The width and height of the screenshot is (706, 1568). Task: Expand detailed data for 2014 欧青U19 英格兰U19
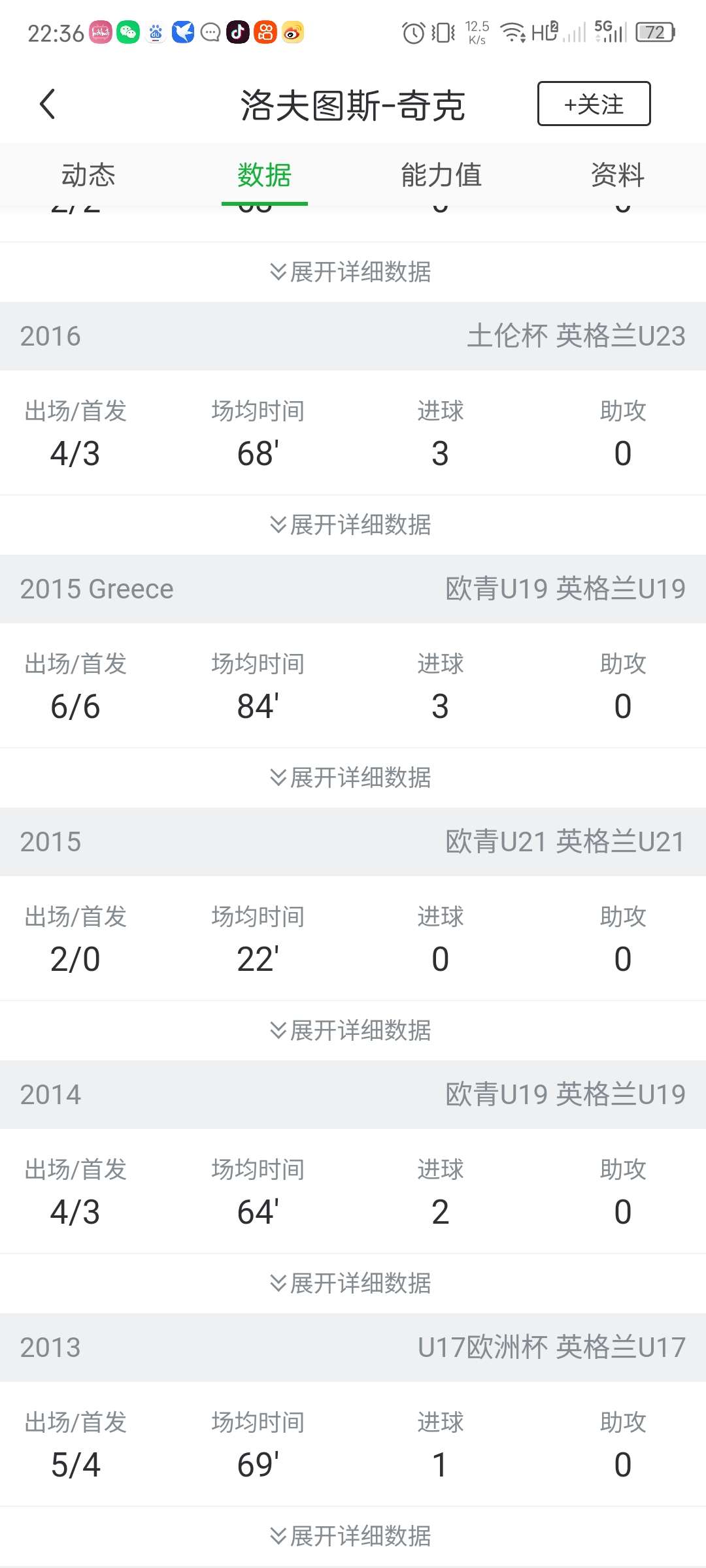(351, 1283)
